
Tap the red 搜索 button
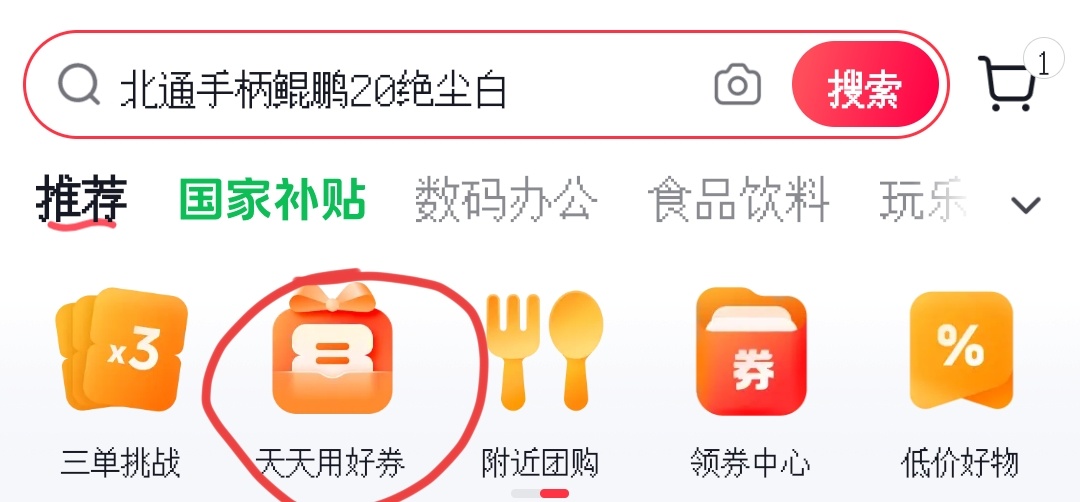[866, 86]
